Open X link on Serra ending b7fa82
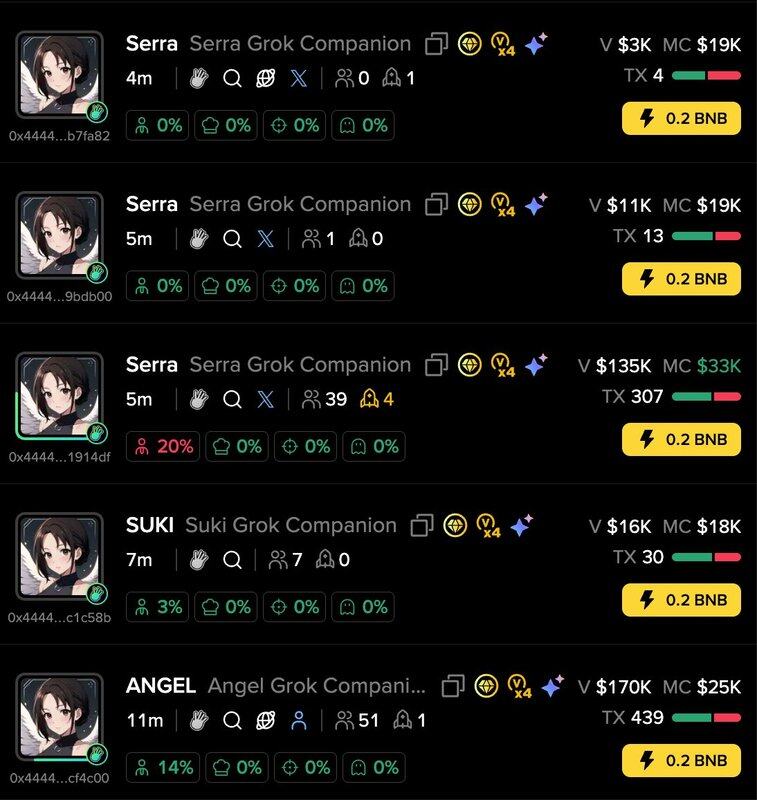 tap(298, 78)
